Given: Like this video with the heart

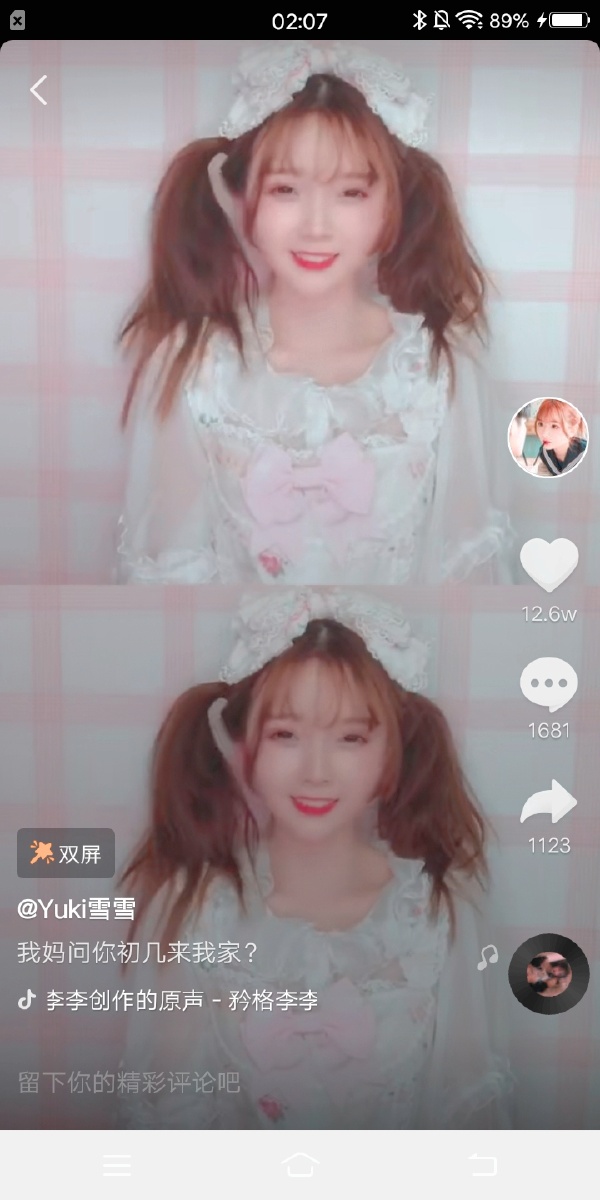Looking at the screenshot, I should pyautogui.click(x=549, y=566).
